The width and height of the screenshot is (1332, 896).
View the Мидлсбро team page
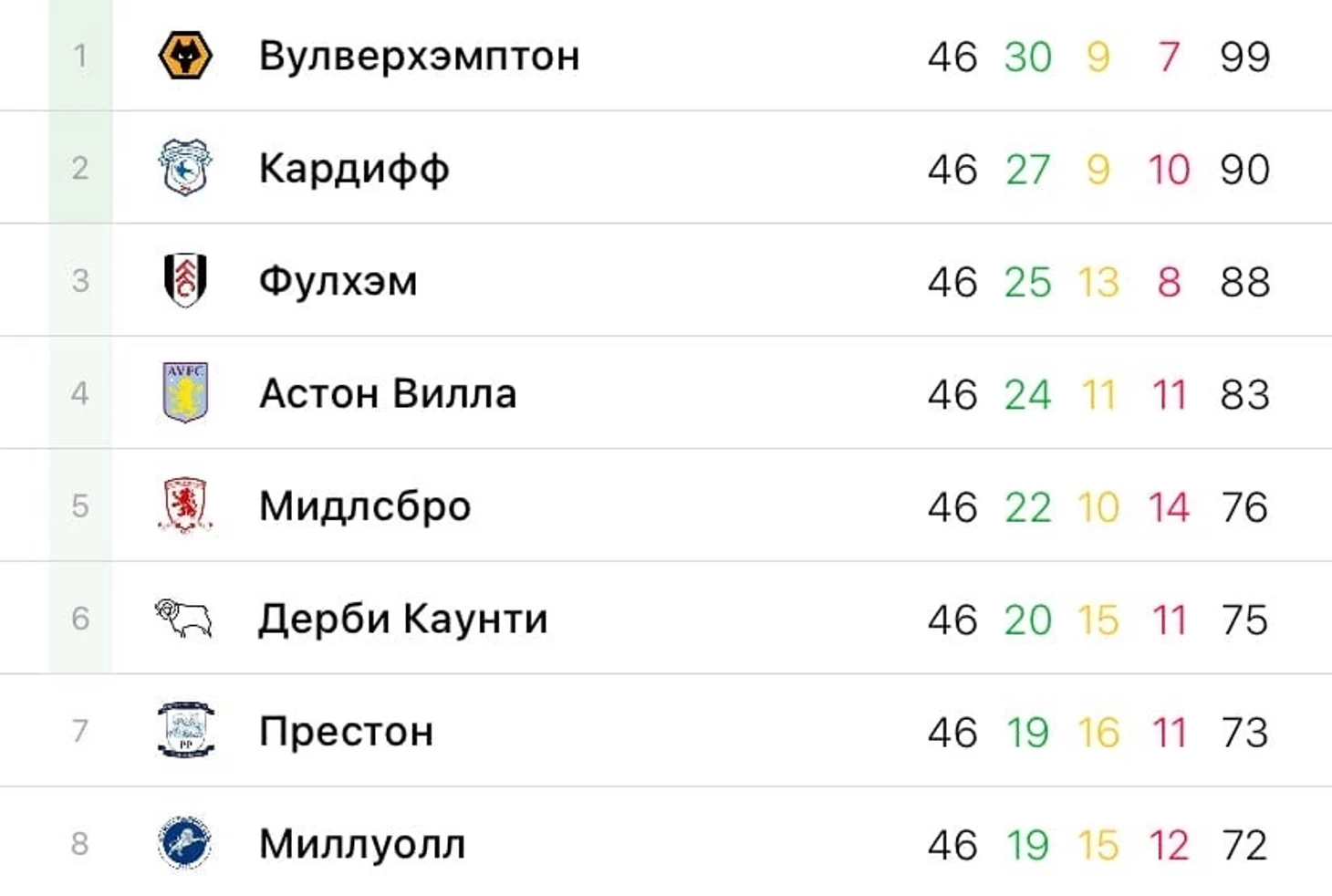click(x=364, y=506)
